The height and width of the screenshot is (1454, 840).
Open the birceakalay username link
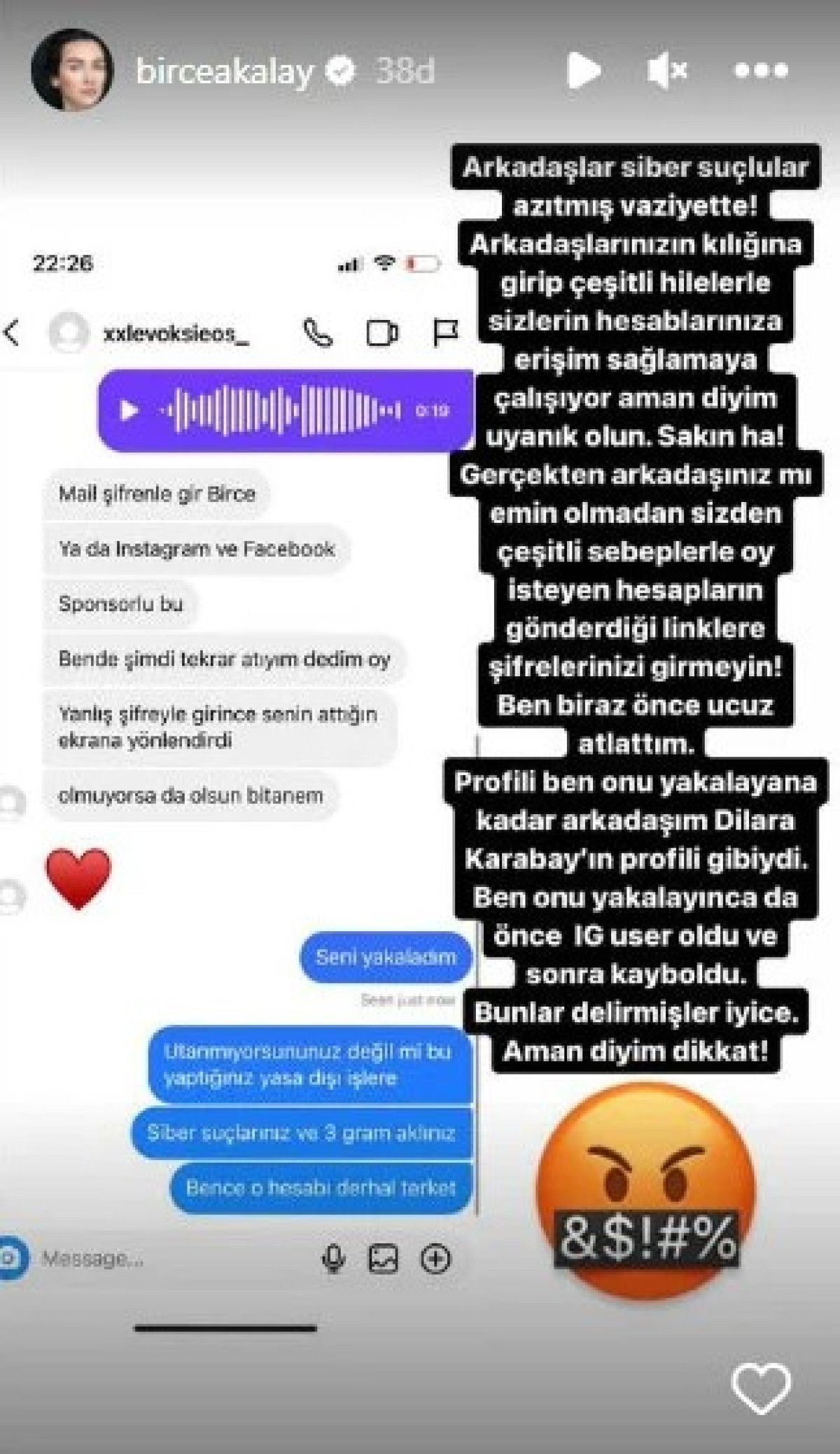pos(224,71)
